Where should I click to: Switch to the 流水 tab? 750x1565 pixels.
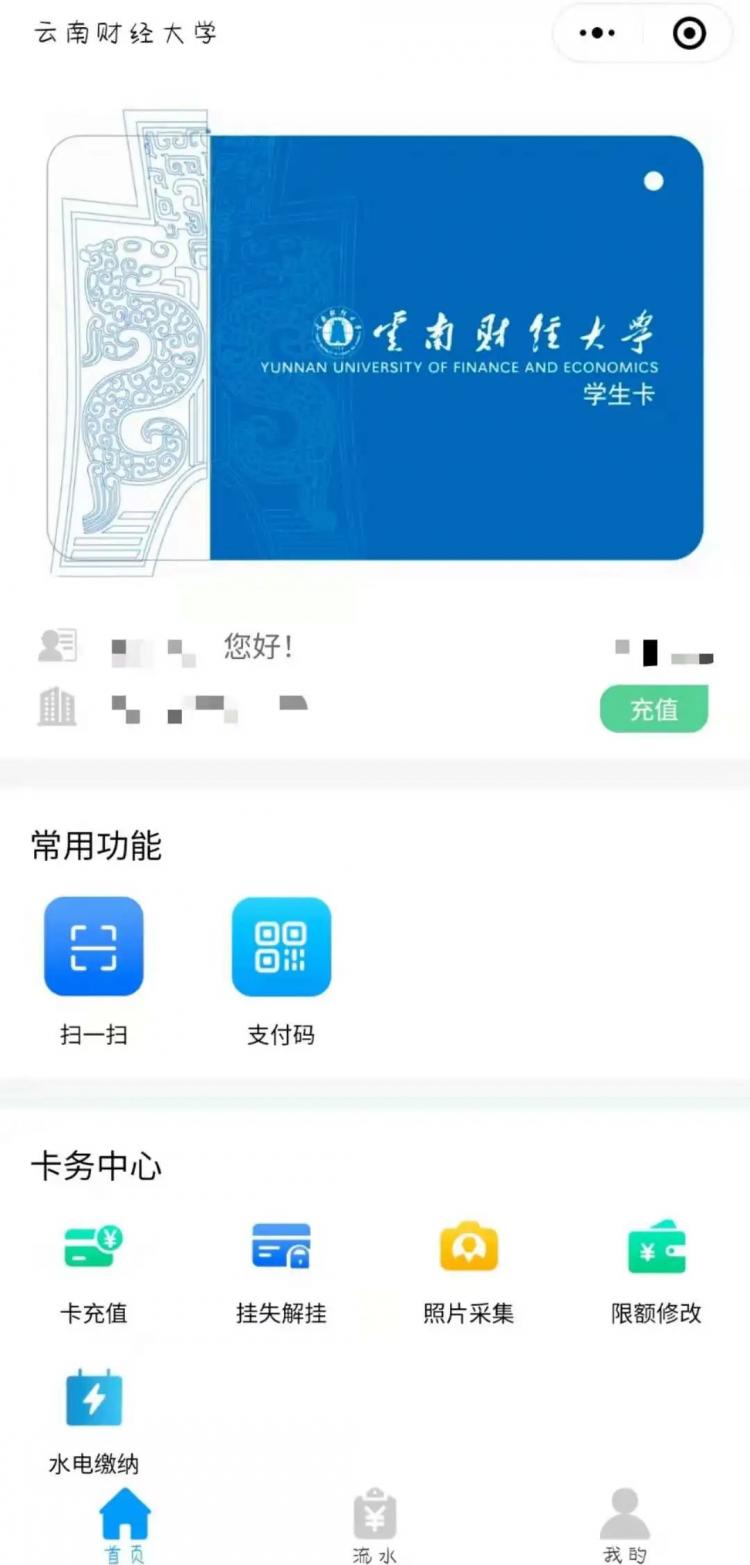[x=375, y=1524]
